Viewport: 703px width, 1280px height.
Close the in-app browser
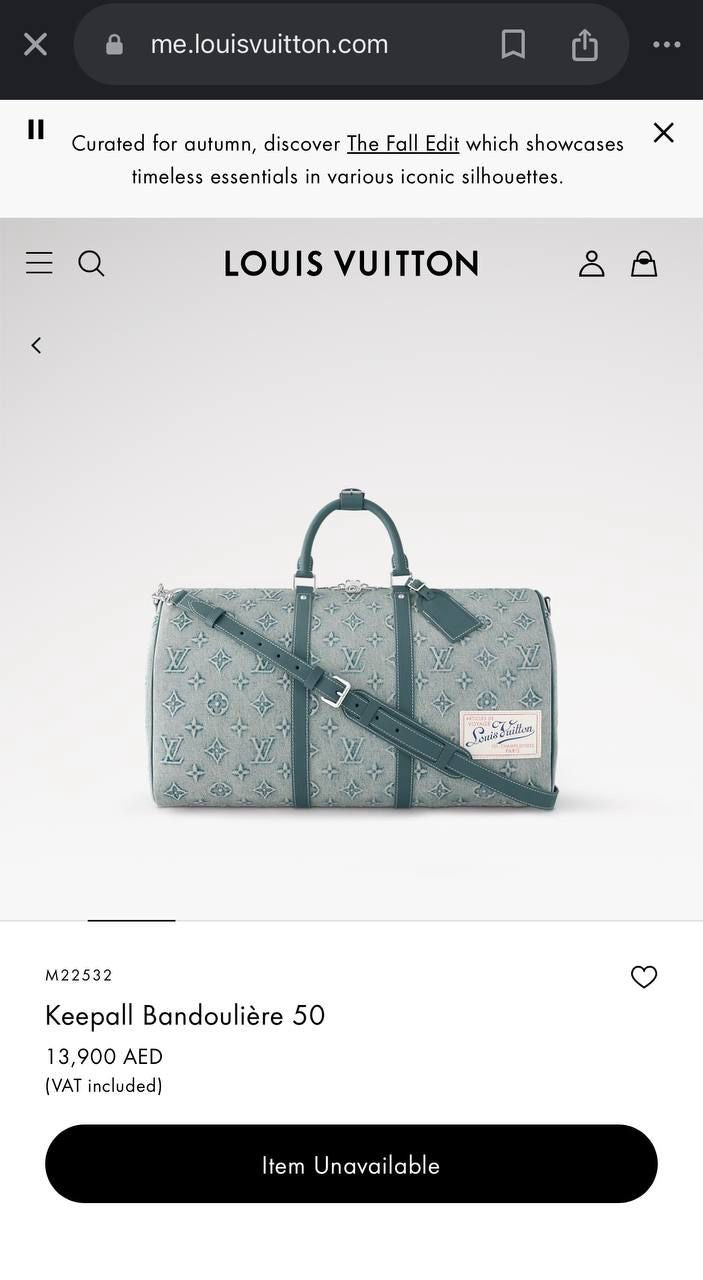click(x=35, y=44)
